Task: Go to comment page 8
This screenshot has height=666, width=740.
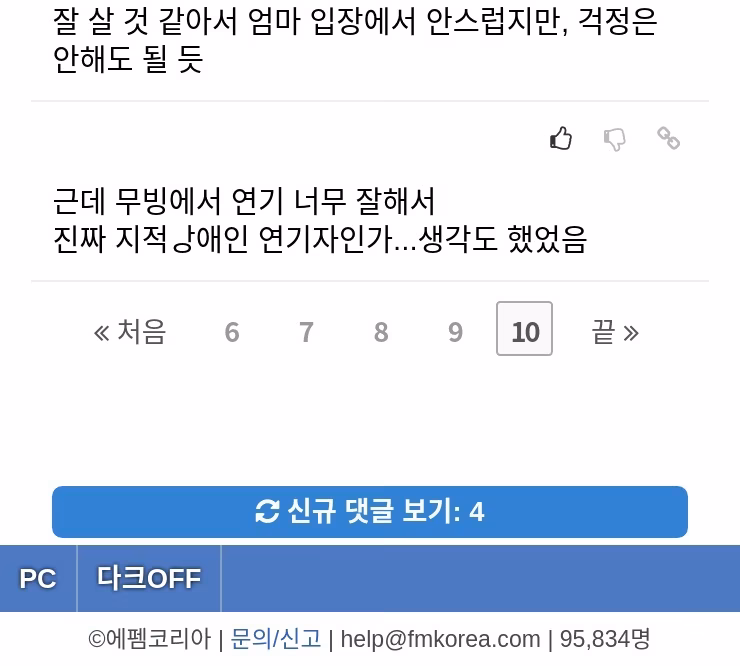Action: tap(381, 331)
